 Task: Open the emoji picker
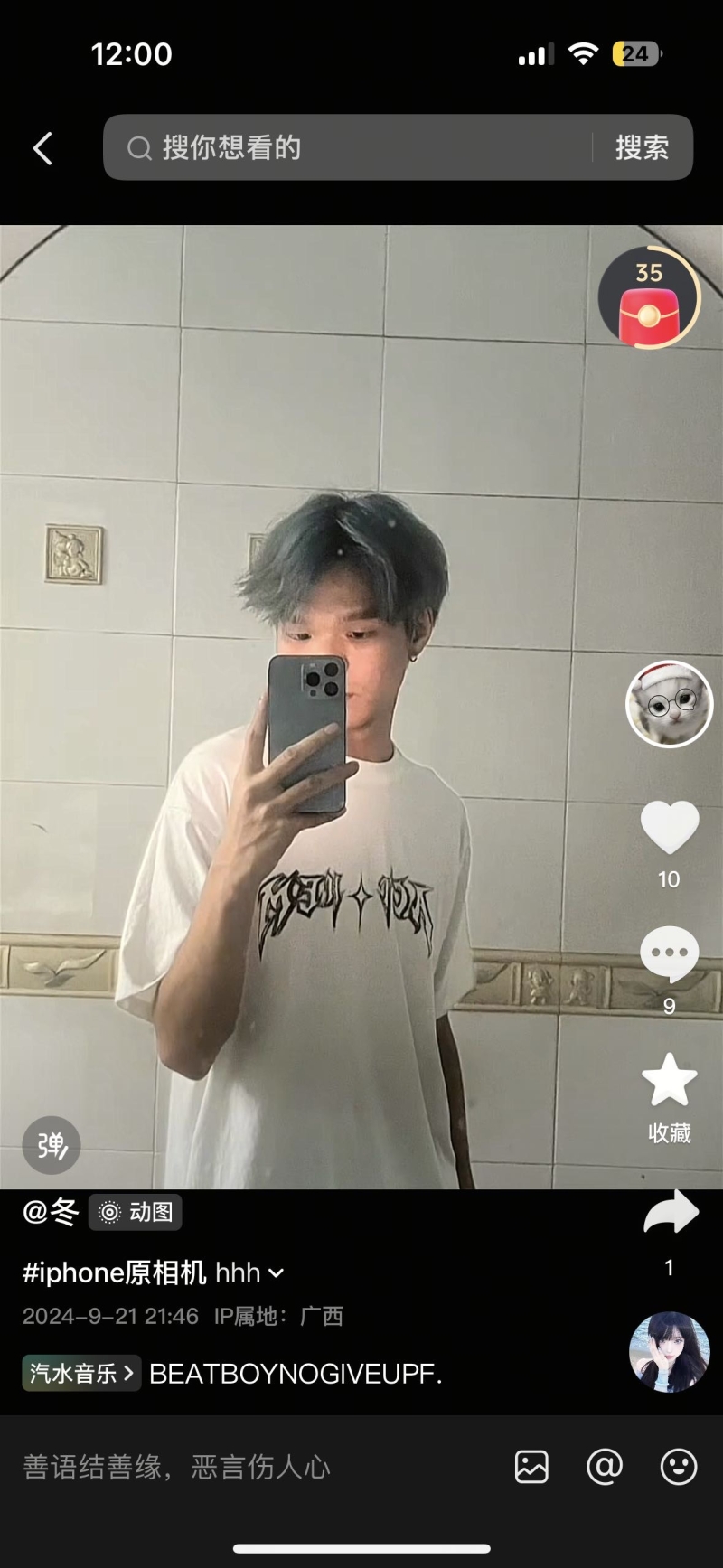(x=678, y=1467)
